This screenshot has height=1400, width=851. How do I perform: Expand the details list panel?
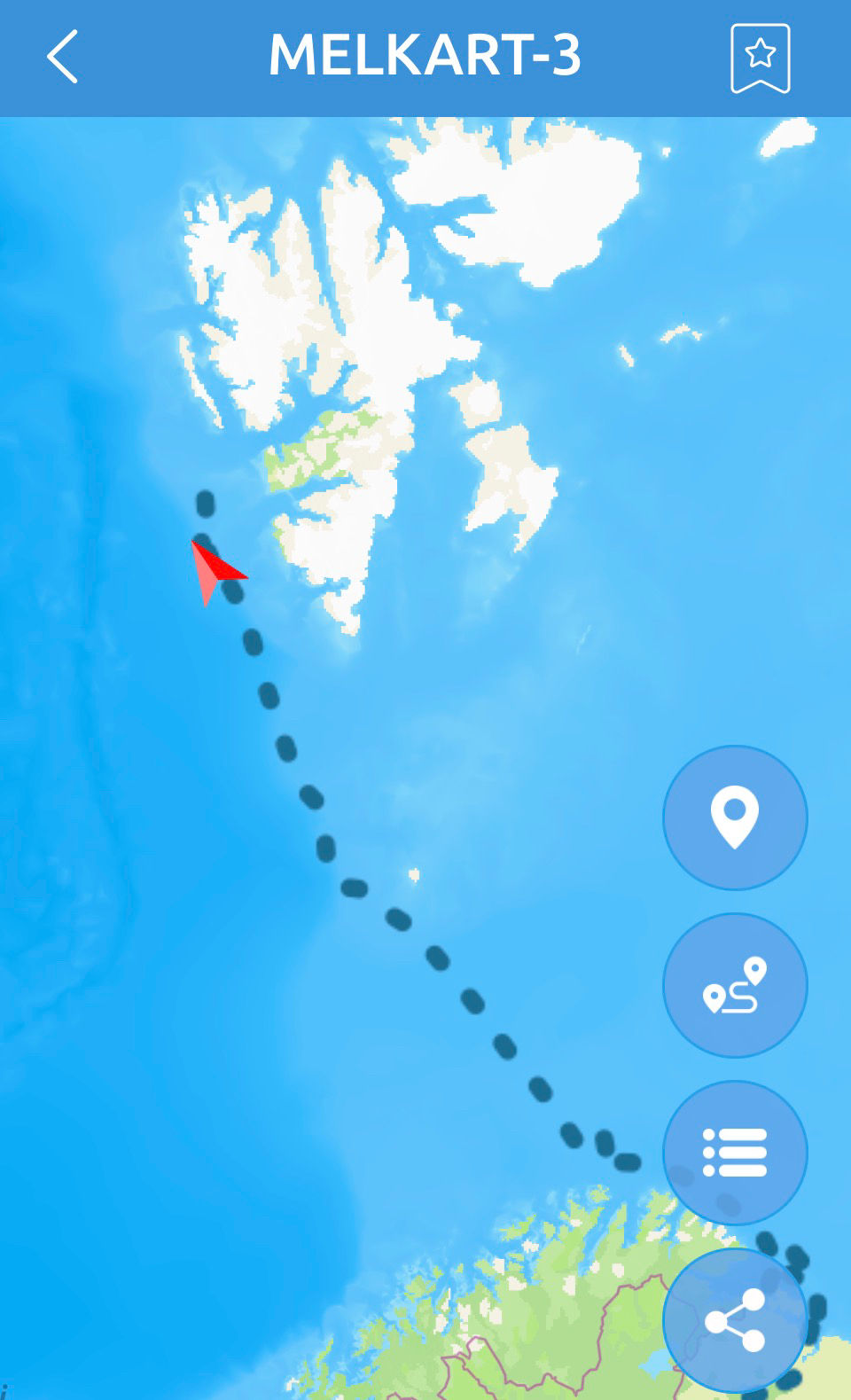734,1151
